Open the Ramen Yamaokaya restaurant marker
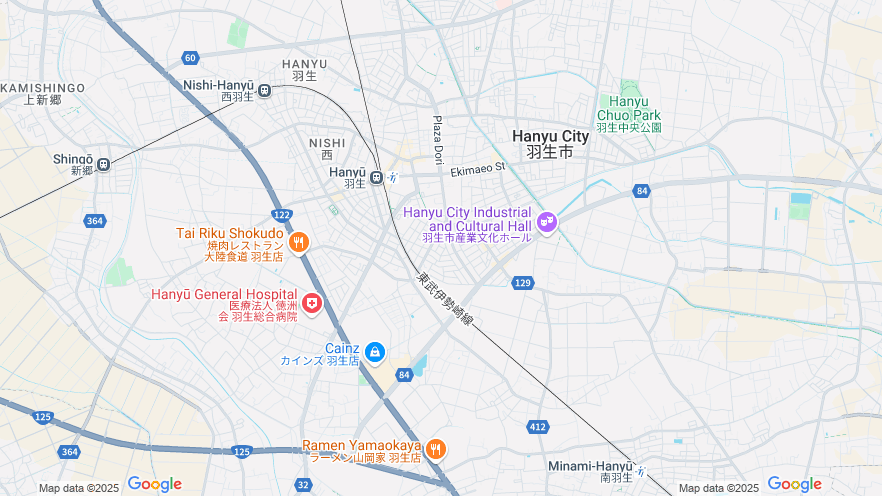Image resolution: width=882 pixels, height=496 pixels. (x=435, y=449)
